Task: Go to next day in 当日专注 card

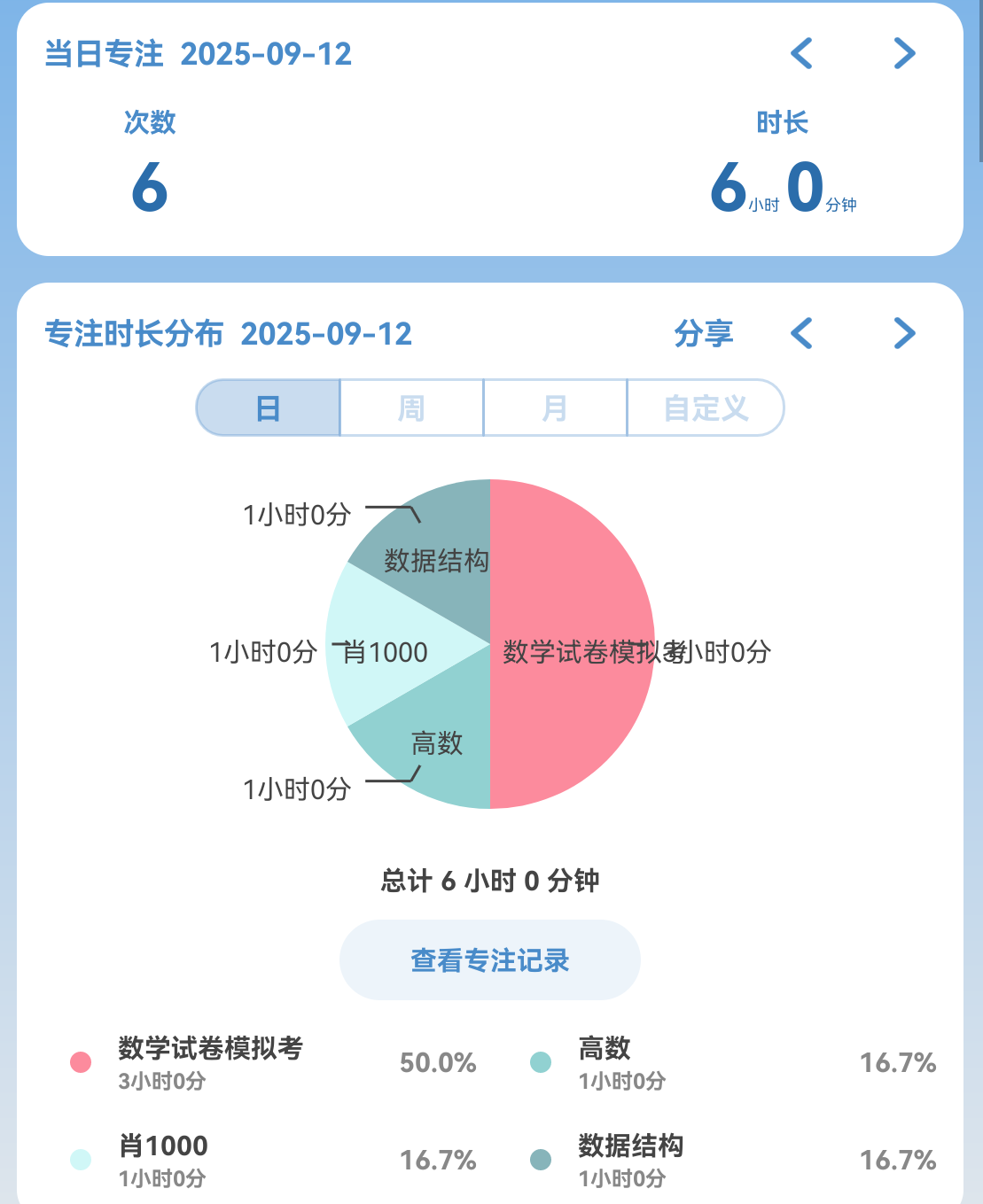Action: point(904,53)
